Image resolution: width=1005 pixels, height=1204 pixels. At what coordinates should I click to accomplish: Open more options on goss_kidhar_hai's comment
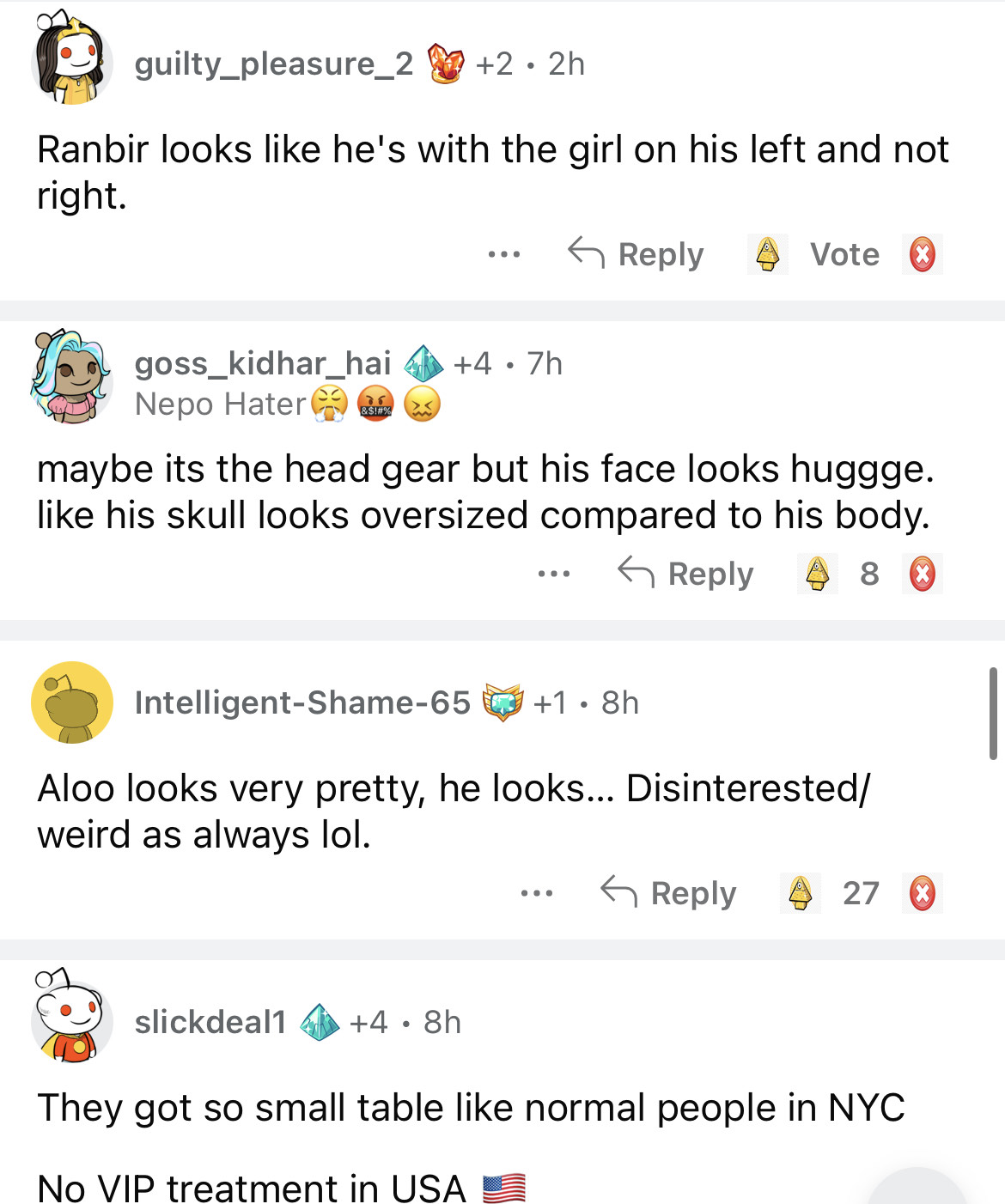click(553, 574)
